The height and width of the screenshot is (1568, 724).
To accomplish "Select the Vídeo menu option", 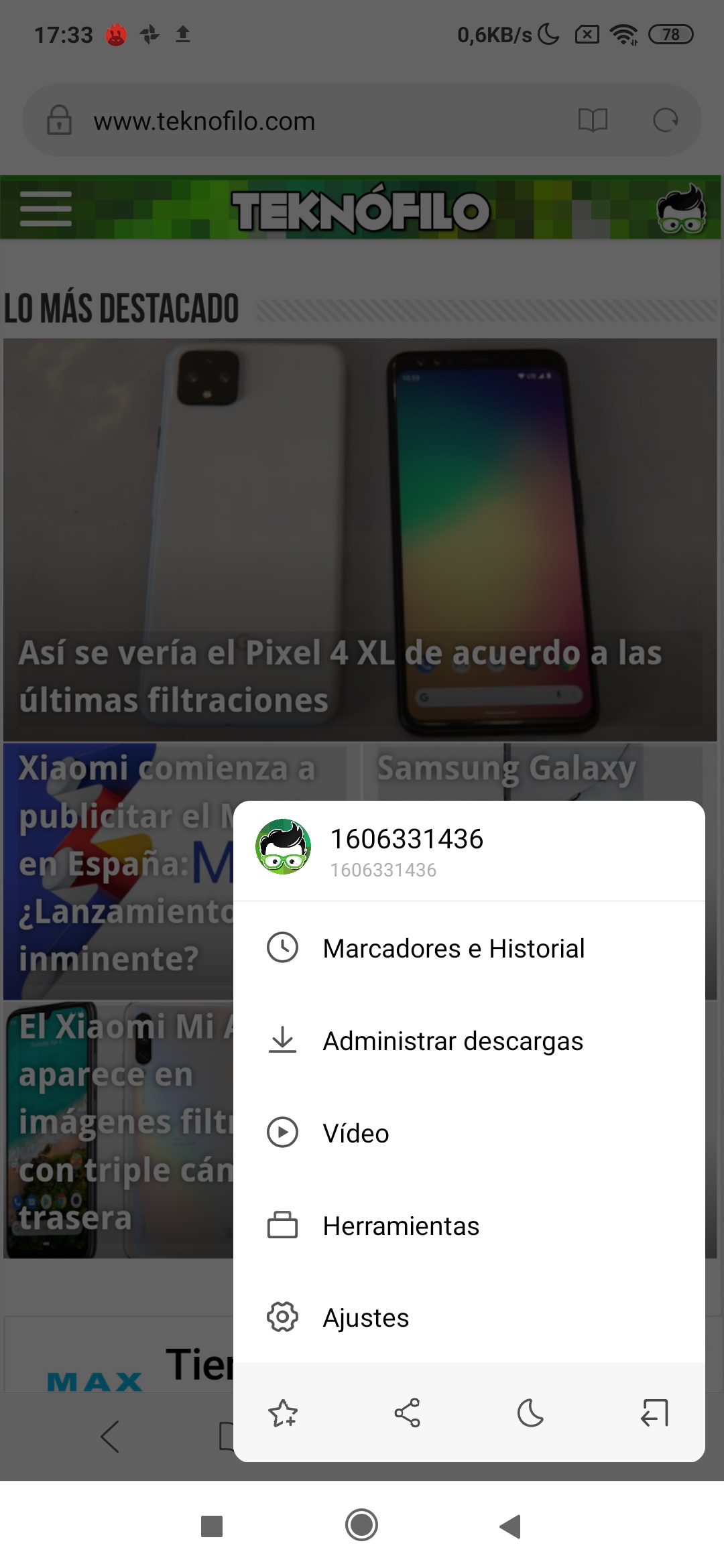I will 355,1133.
